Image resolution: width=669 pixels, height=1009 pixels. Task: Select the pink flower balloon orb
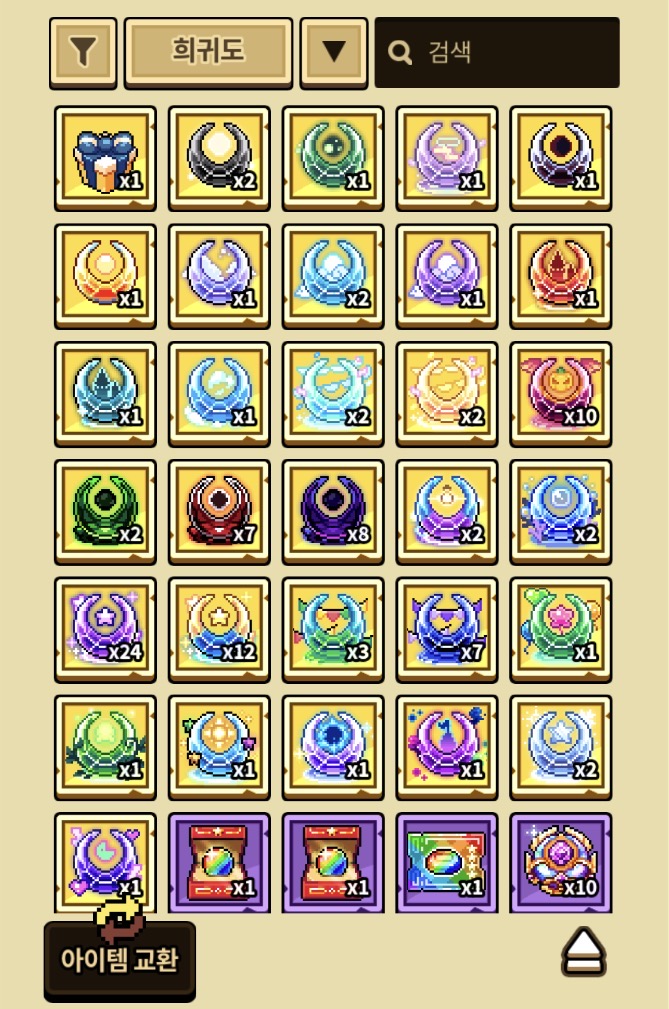(561, 629)
